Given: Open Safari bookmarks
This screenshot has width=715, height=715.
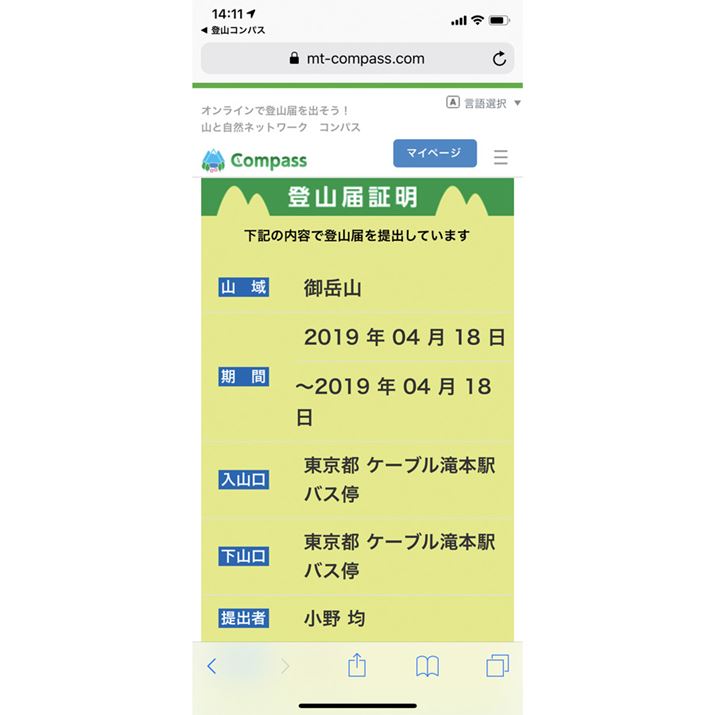Looking at the screenshot, I should 428,666.
